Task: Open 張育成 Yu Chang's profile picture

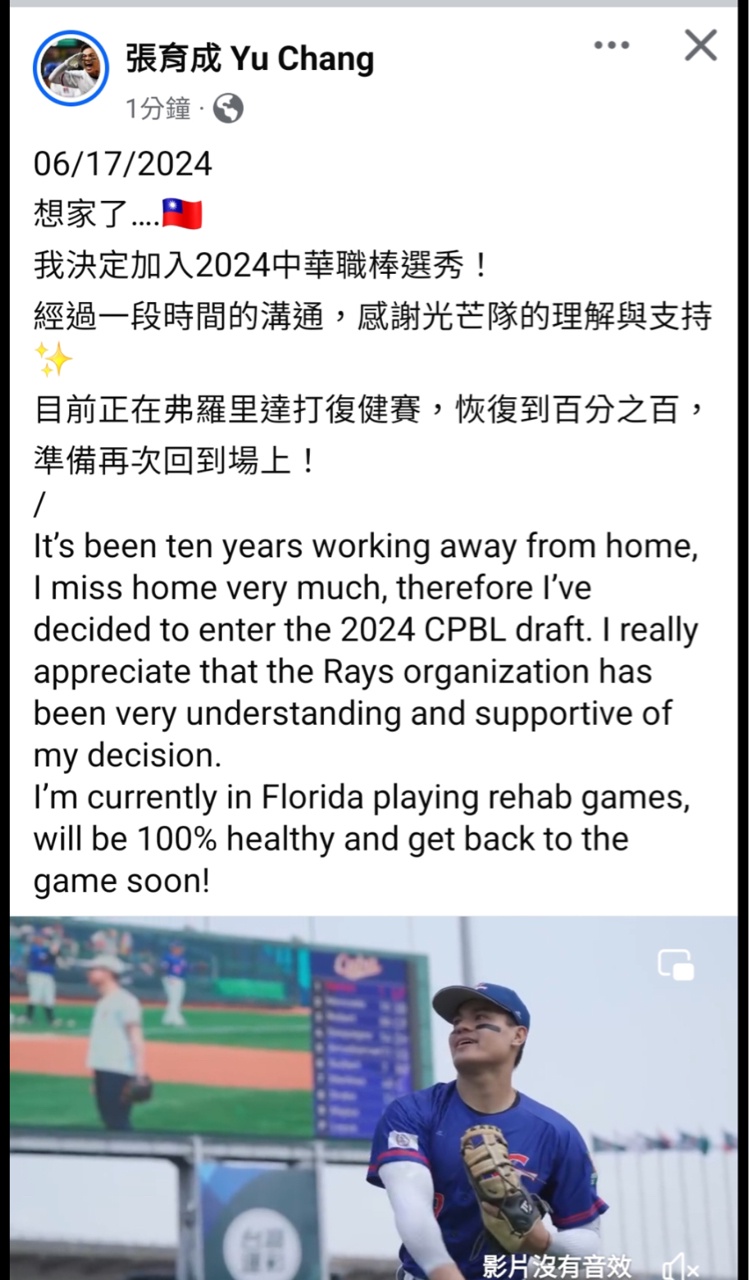Action: (70, 68)
